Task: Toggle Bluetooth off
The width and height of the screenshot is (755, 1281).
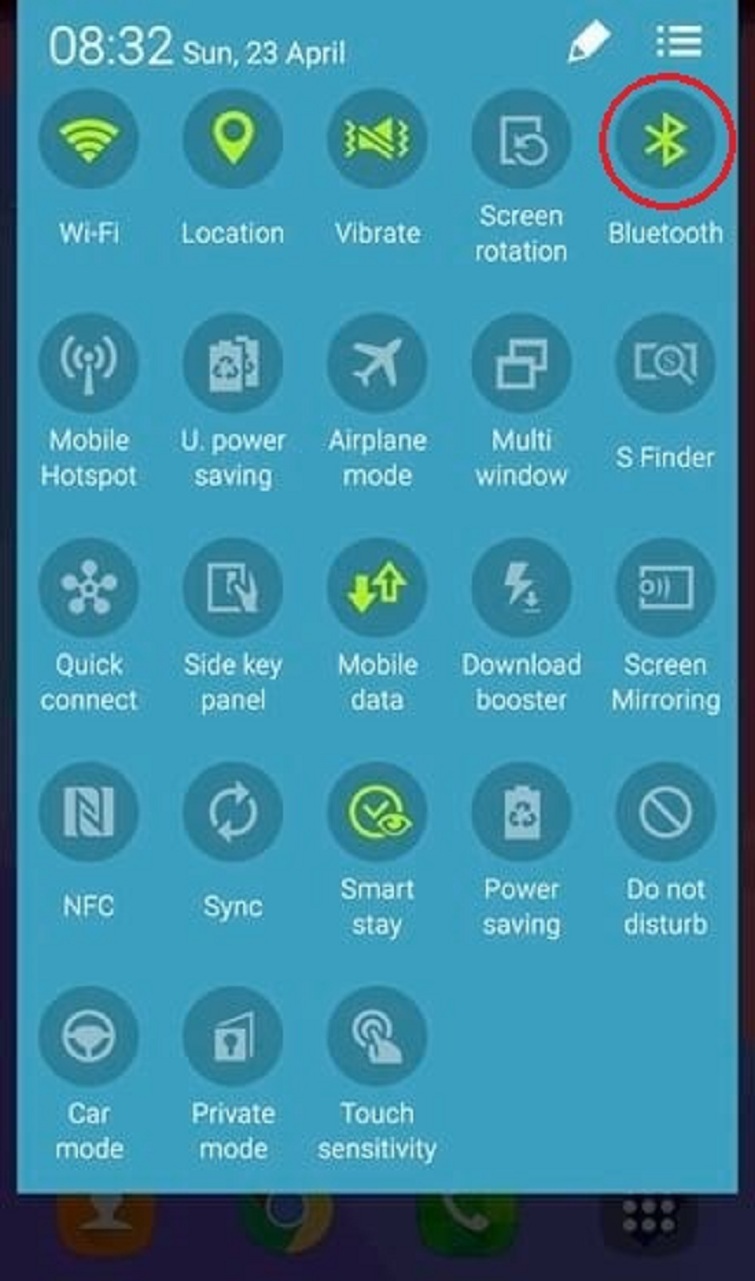Action: tap(665, 138)
